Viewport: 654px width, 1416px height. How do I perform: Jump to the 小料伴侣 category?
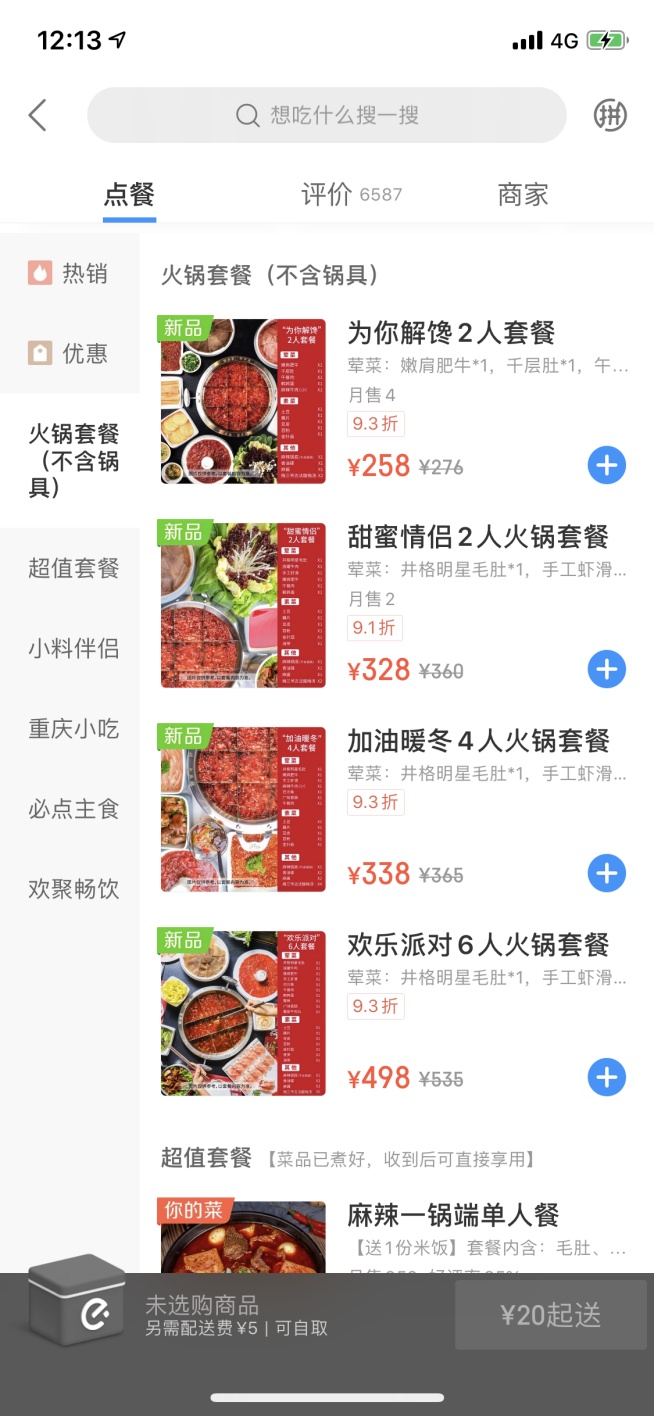[x=73, y=648]
